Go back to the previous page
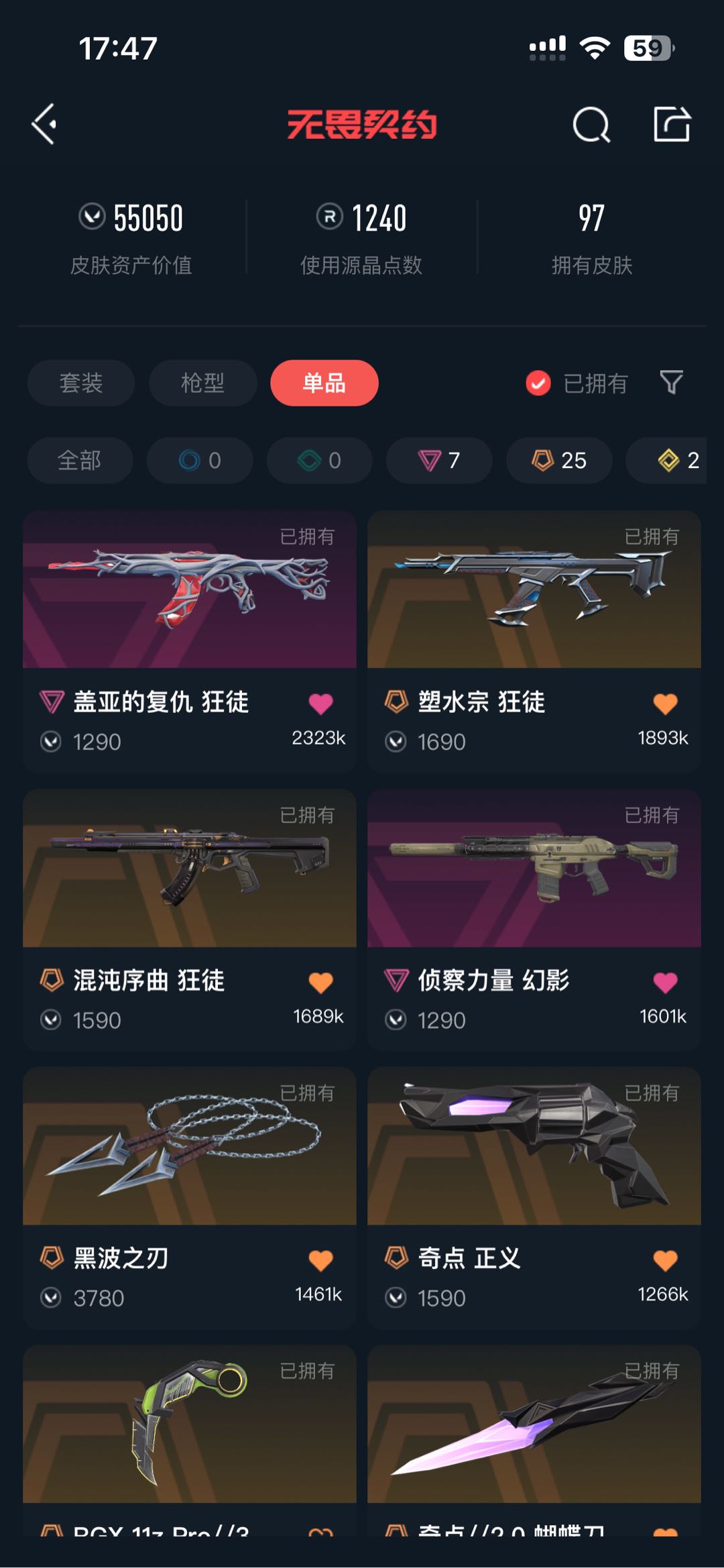 point(45,124)
